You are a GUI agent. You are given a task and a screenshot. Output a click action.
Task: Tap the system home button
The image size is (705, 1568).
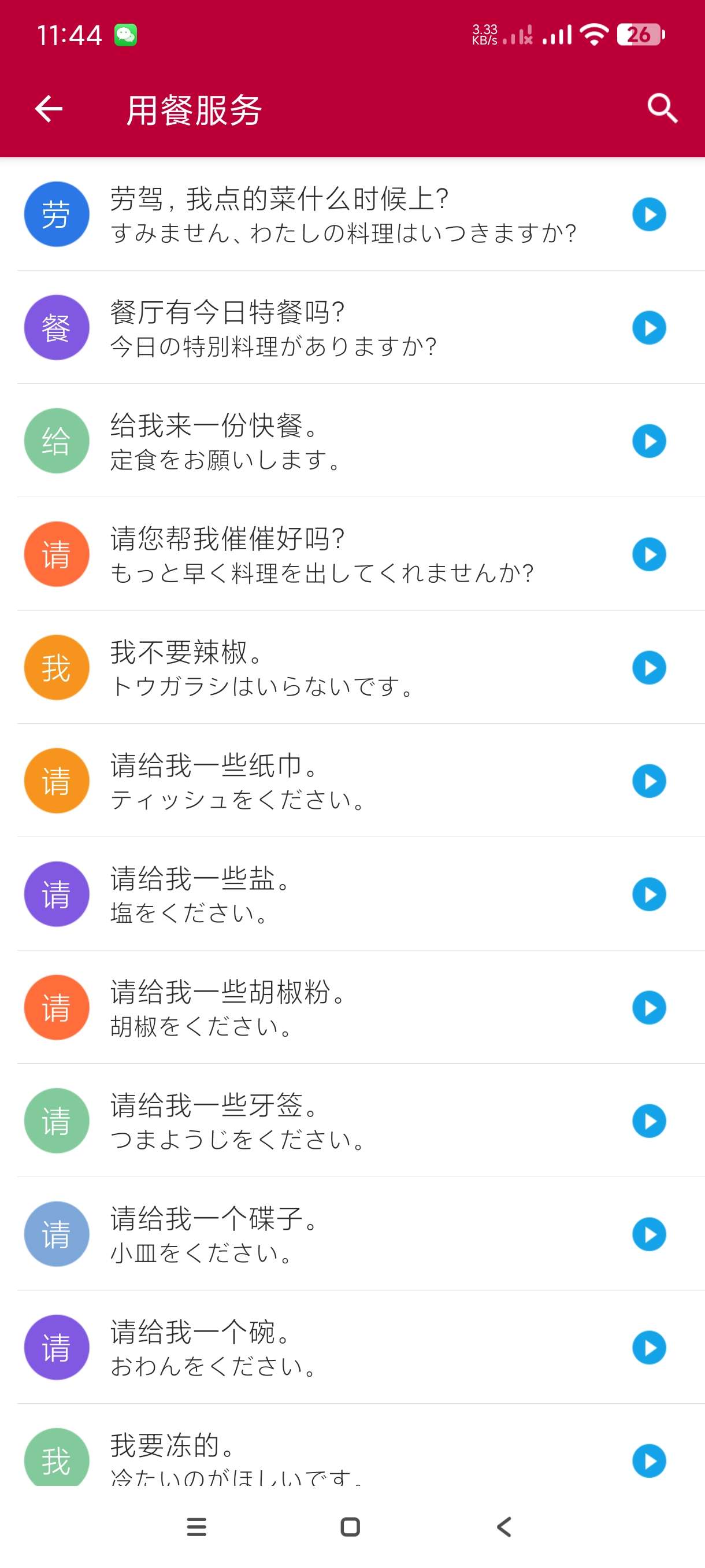pyautogui.click(x=350, y=1526)
